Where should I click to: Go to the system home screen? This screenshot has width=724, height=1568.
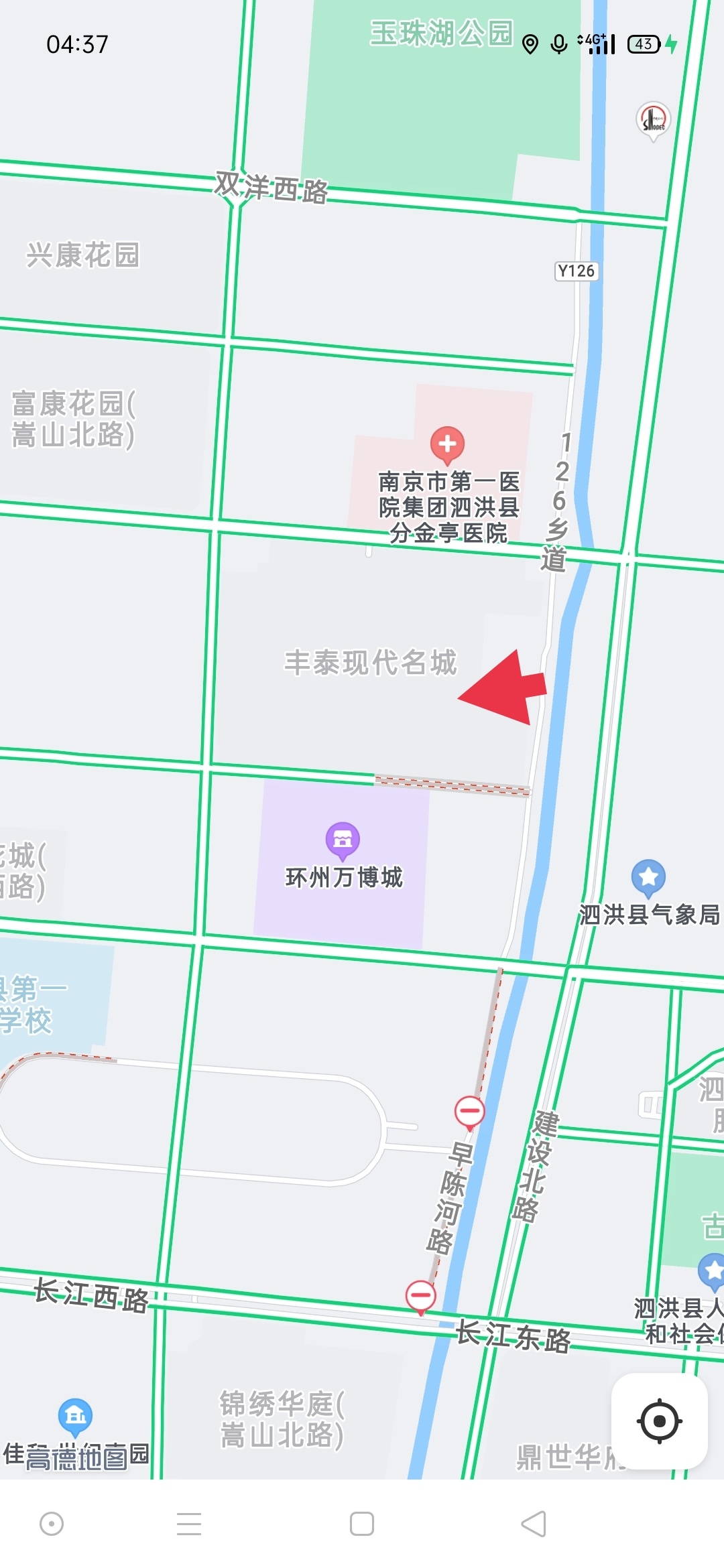coord(362,1524)
